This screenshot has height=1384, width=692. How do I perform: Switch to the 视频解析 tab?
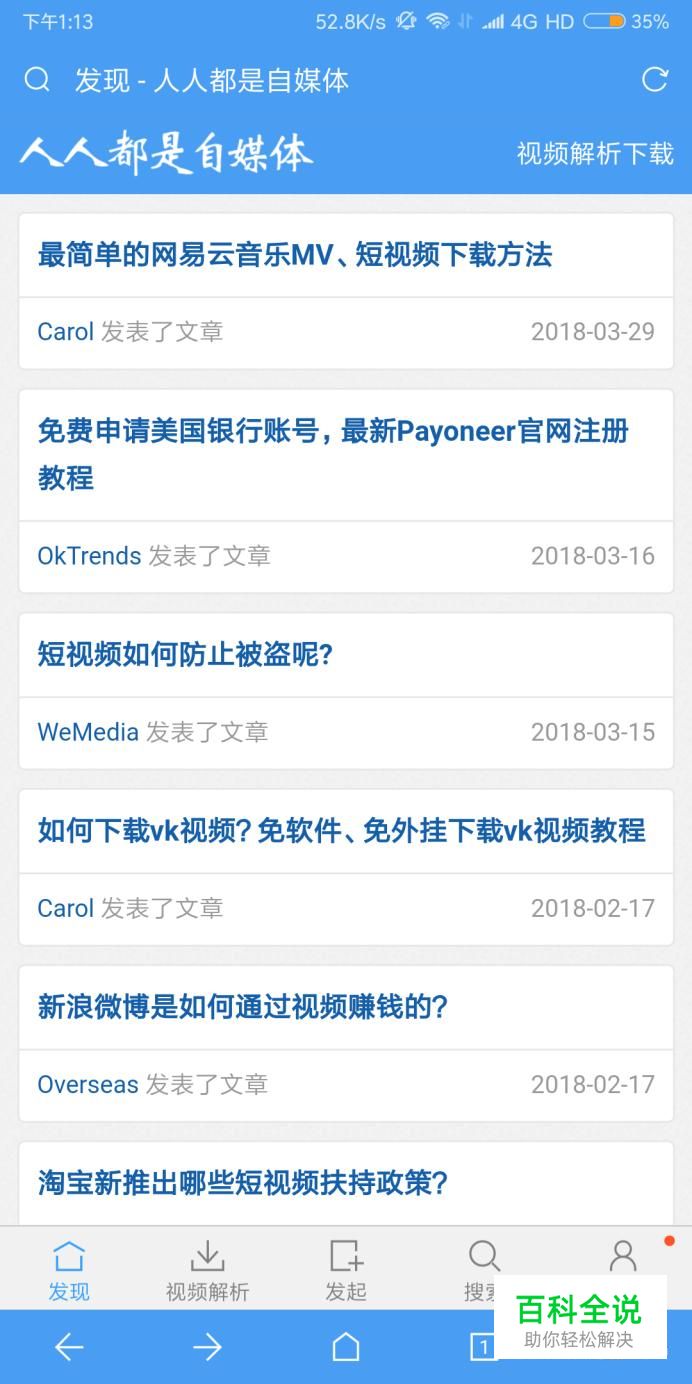[207, 1270]
